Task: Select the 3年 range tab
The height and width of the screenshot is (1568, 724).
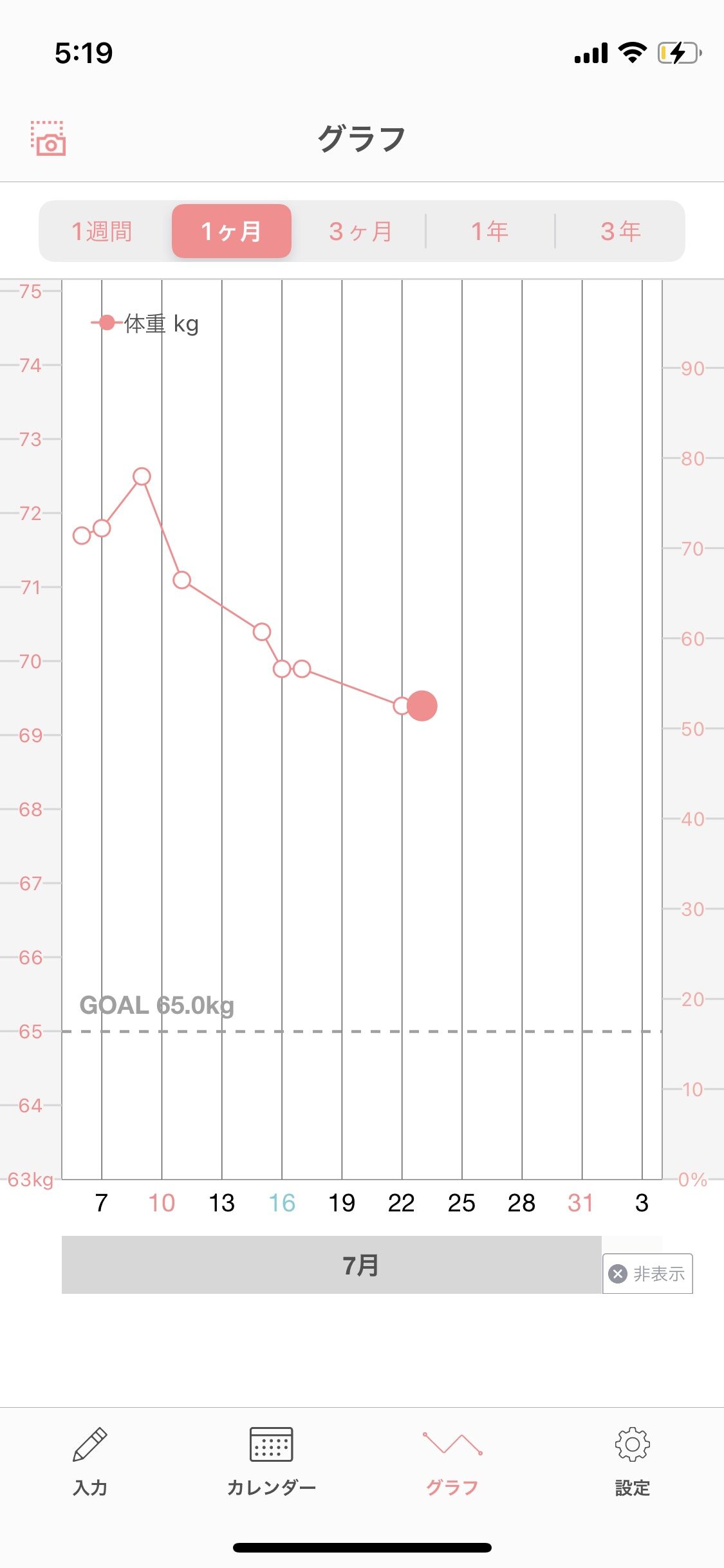Action: 620,231
